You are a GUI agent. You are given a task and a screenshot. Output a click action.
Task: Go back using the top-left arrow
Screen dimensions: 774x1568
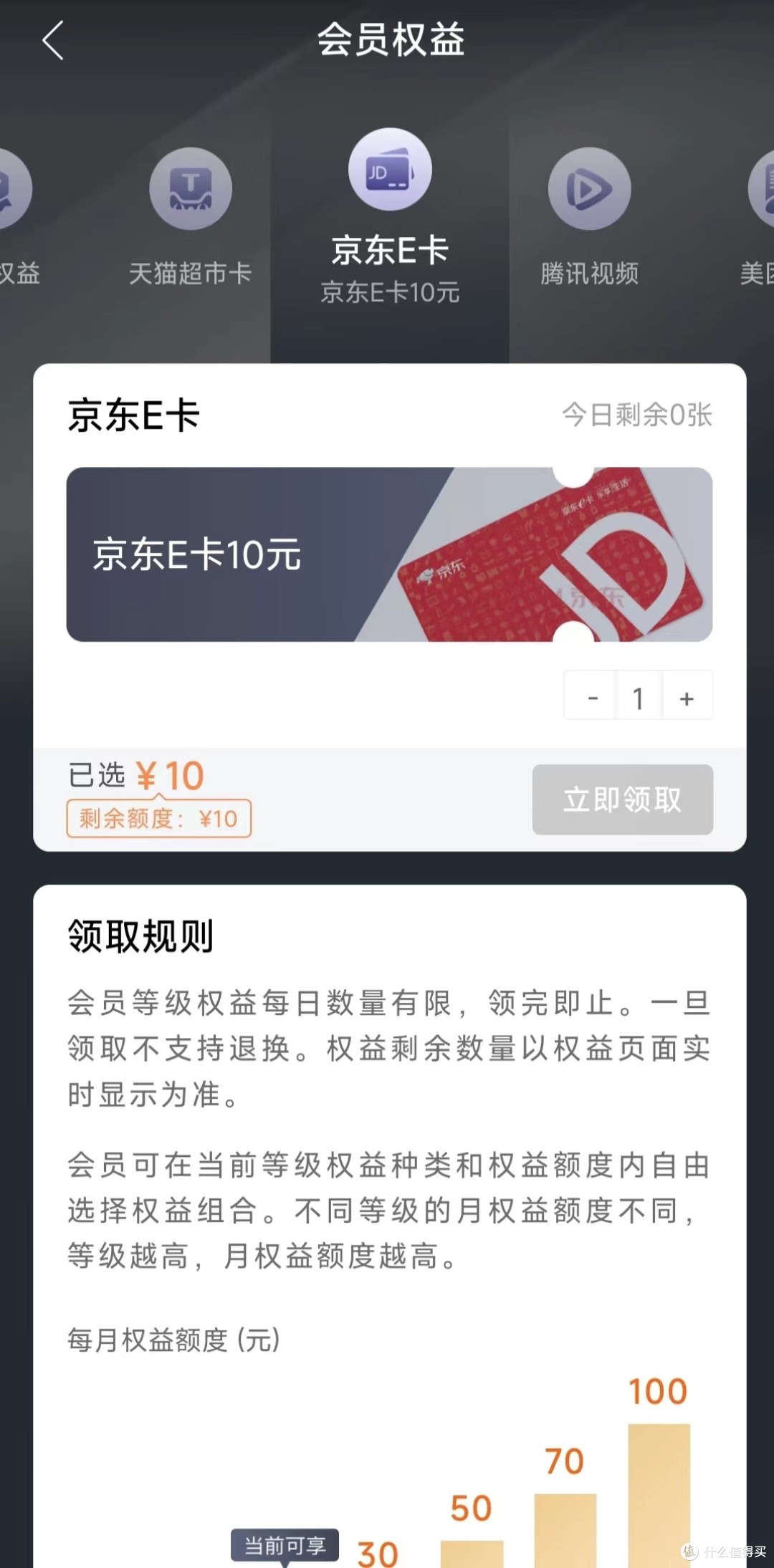(x=54, y=40)
